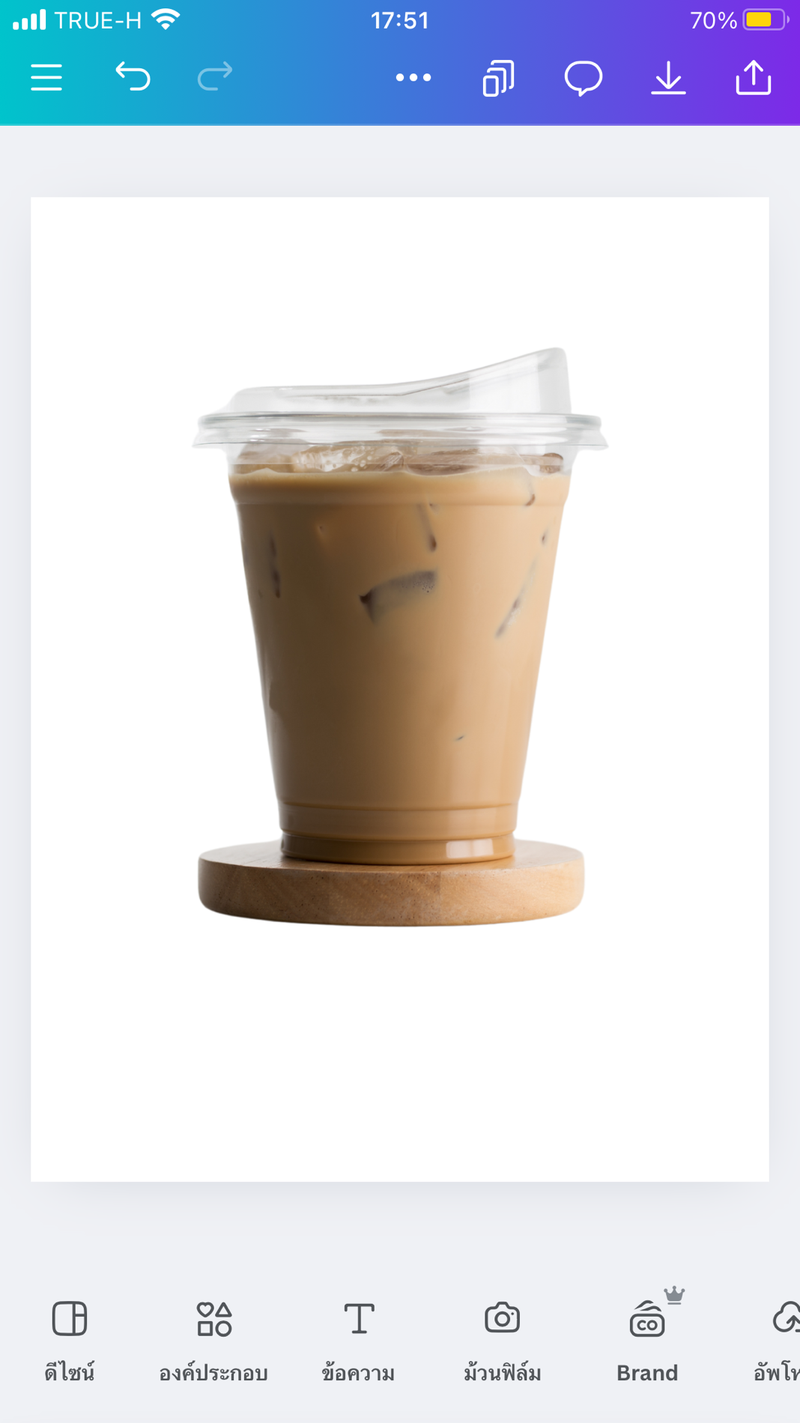Viewport: 800px width, 1423px height.
Task: Share the design via upload arrow
Action: click(x=753, y=77)
